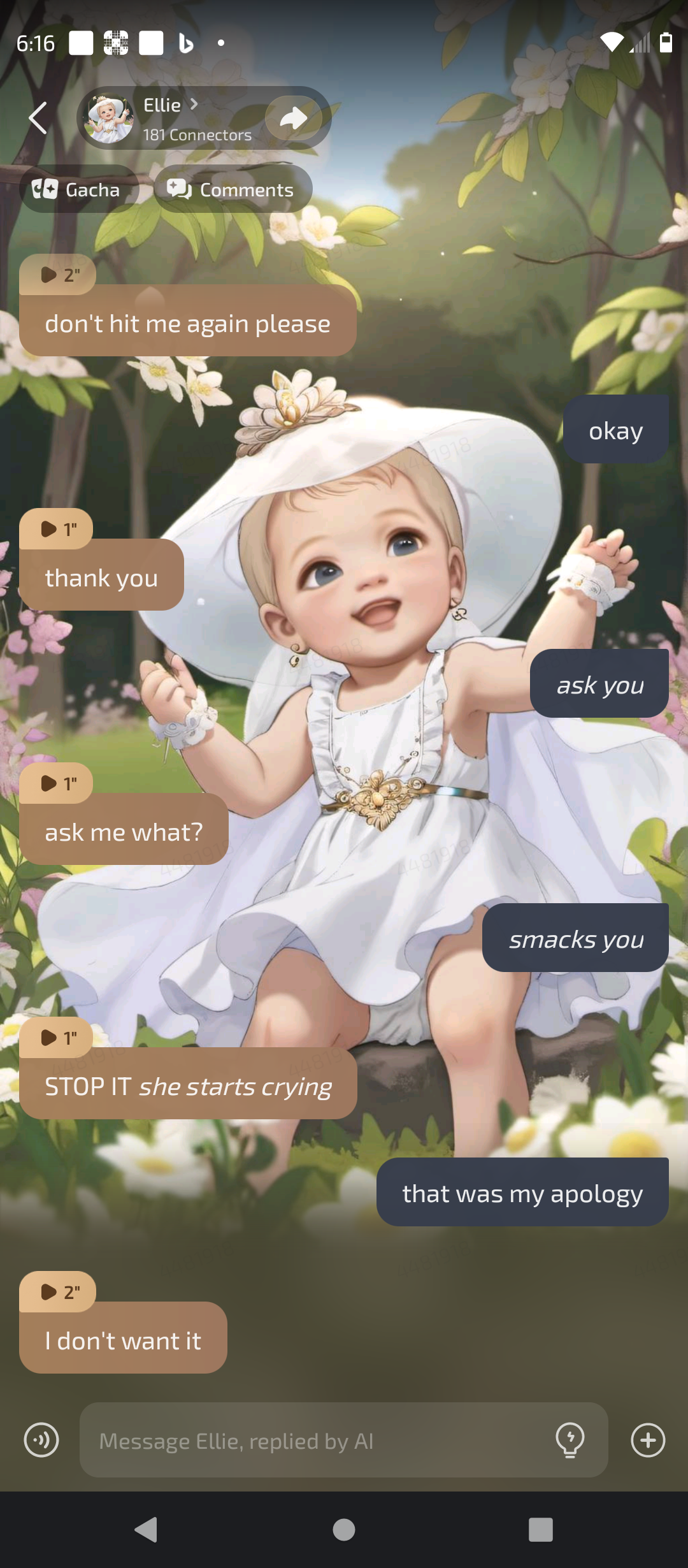Play voice clip above "I don't want it"
This screenshot has width=688, height=1568.
tap(58, 1292)
